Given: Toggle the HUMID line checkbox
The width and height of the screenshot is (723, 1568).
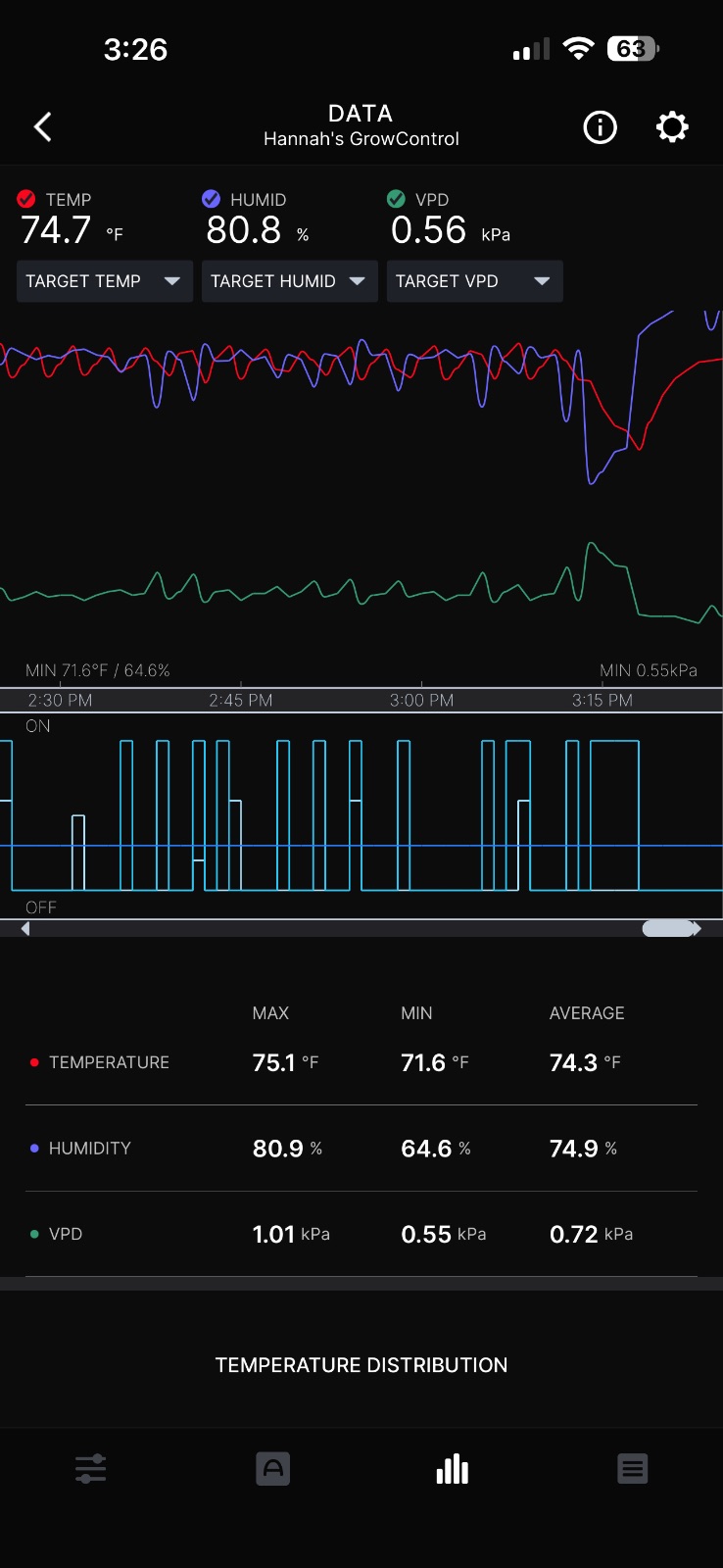Looking at the screenshot, I should click(x=211, y=199).
